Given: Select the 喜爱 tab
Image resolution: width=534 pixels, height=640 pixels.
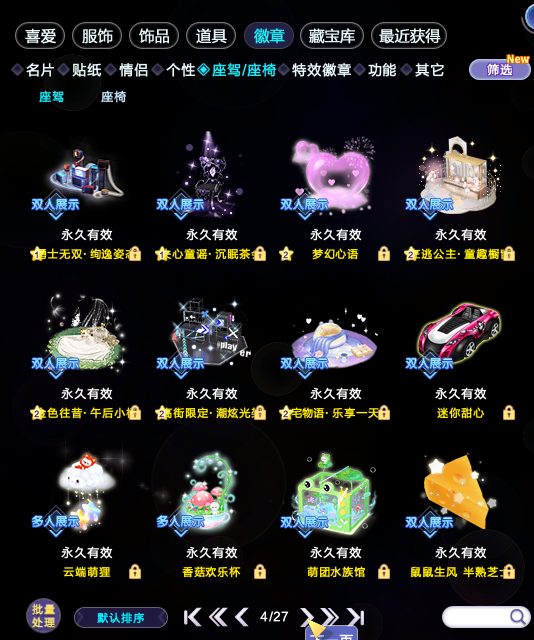Looking at the screenshot, I should 40,36.
